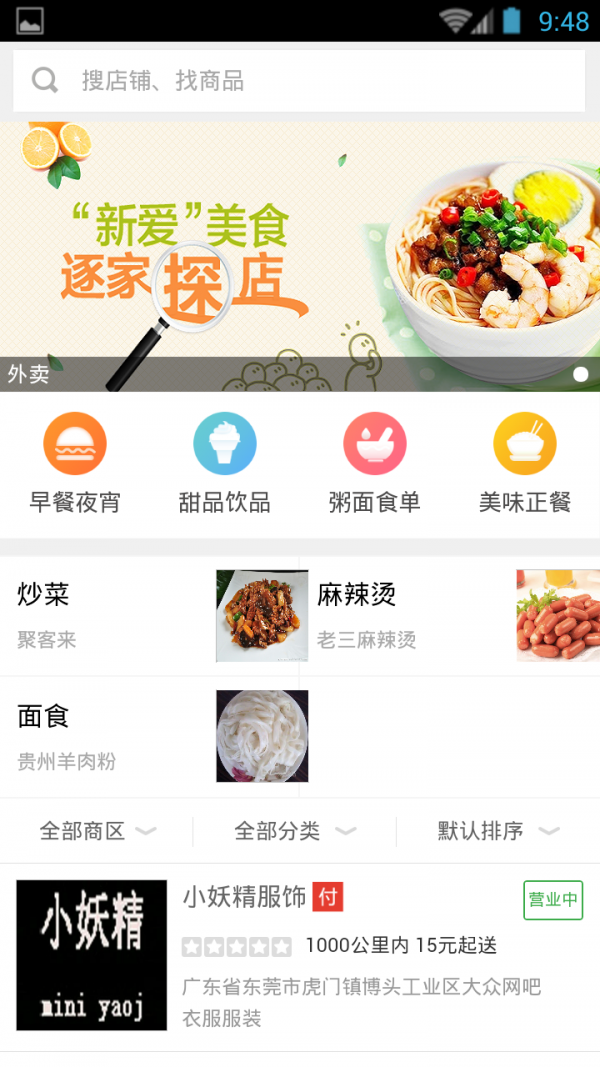This screenshot has width=600, height=1067.
Task: Expand the 全部商区 area filter
Action: [97, 831]
